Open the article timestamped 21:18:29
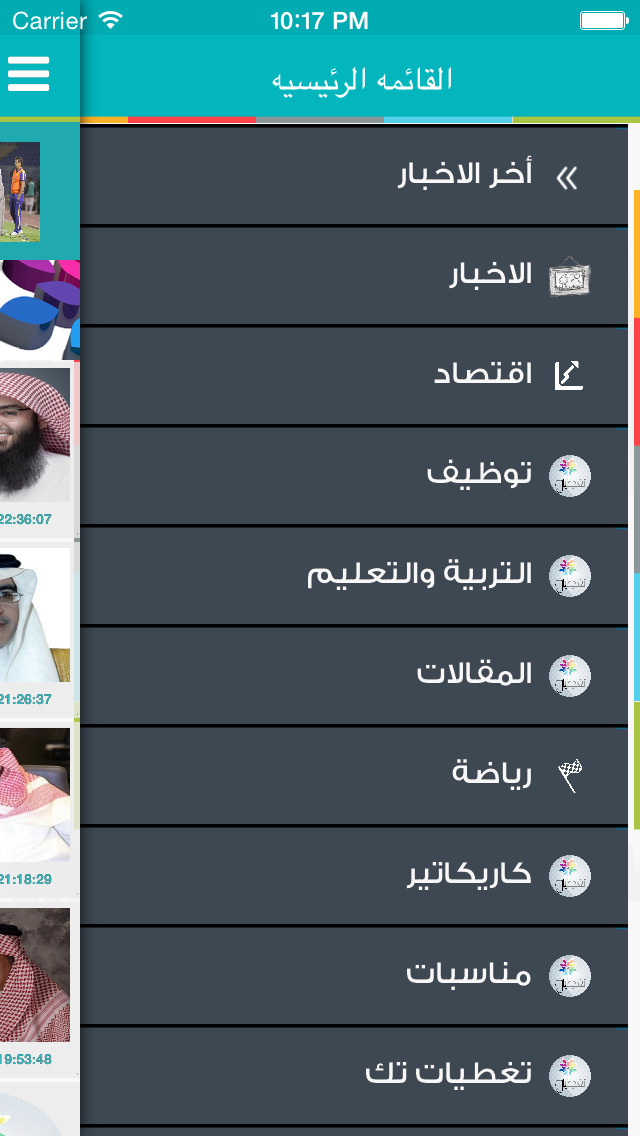 pyautogui.click(x=38, y=808)
